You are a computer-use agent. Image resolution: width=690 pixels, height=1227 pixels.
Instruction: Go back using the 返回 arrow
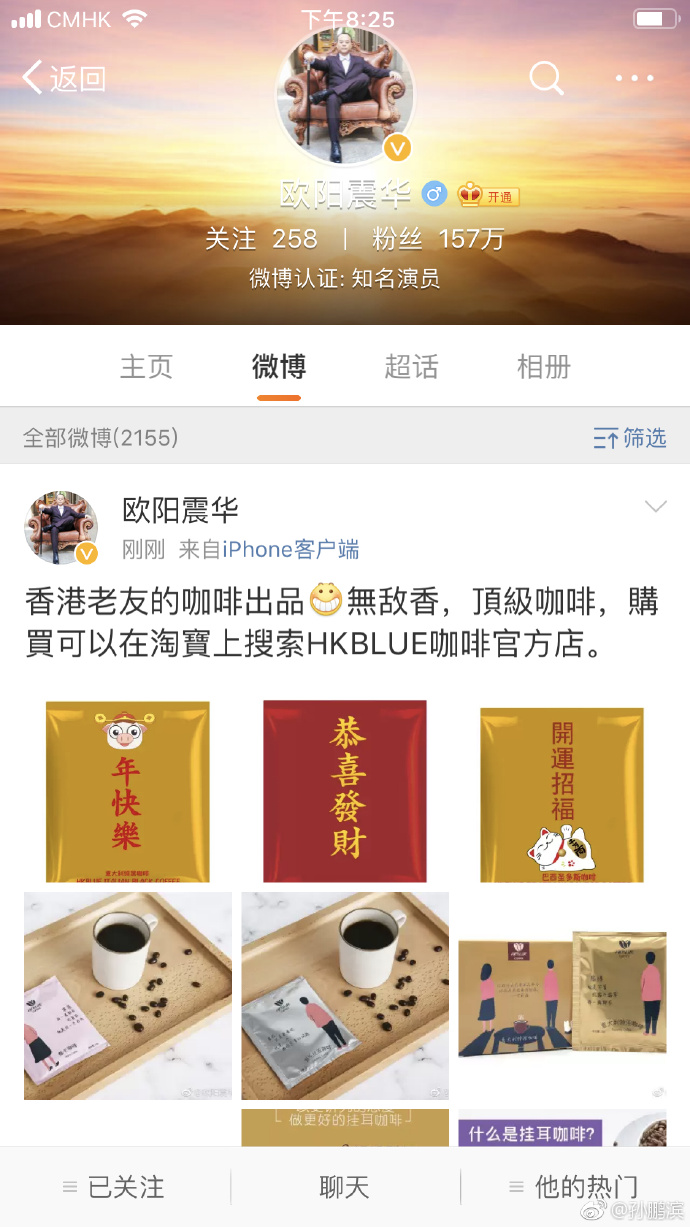63,78
